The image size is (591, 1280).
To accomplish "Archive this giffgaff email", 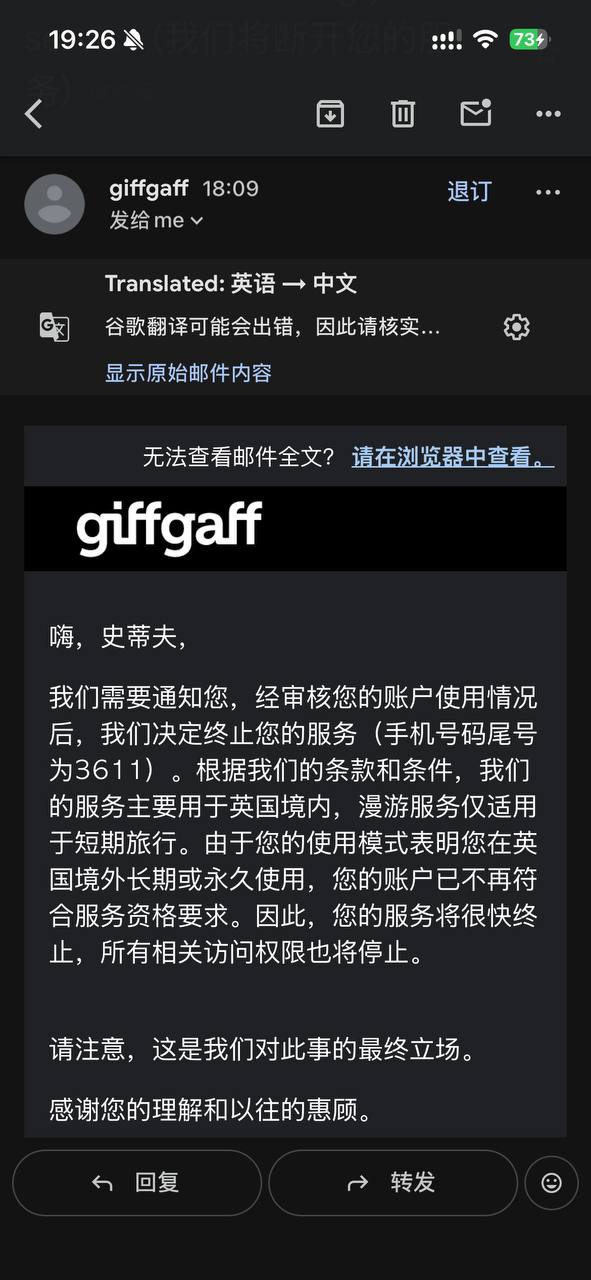I will pyautogui.click(x=330, y=114).
